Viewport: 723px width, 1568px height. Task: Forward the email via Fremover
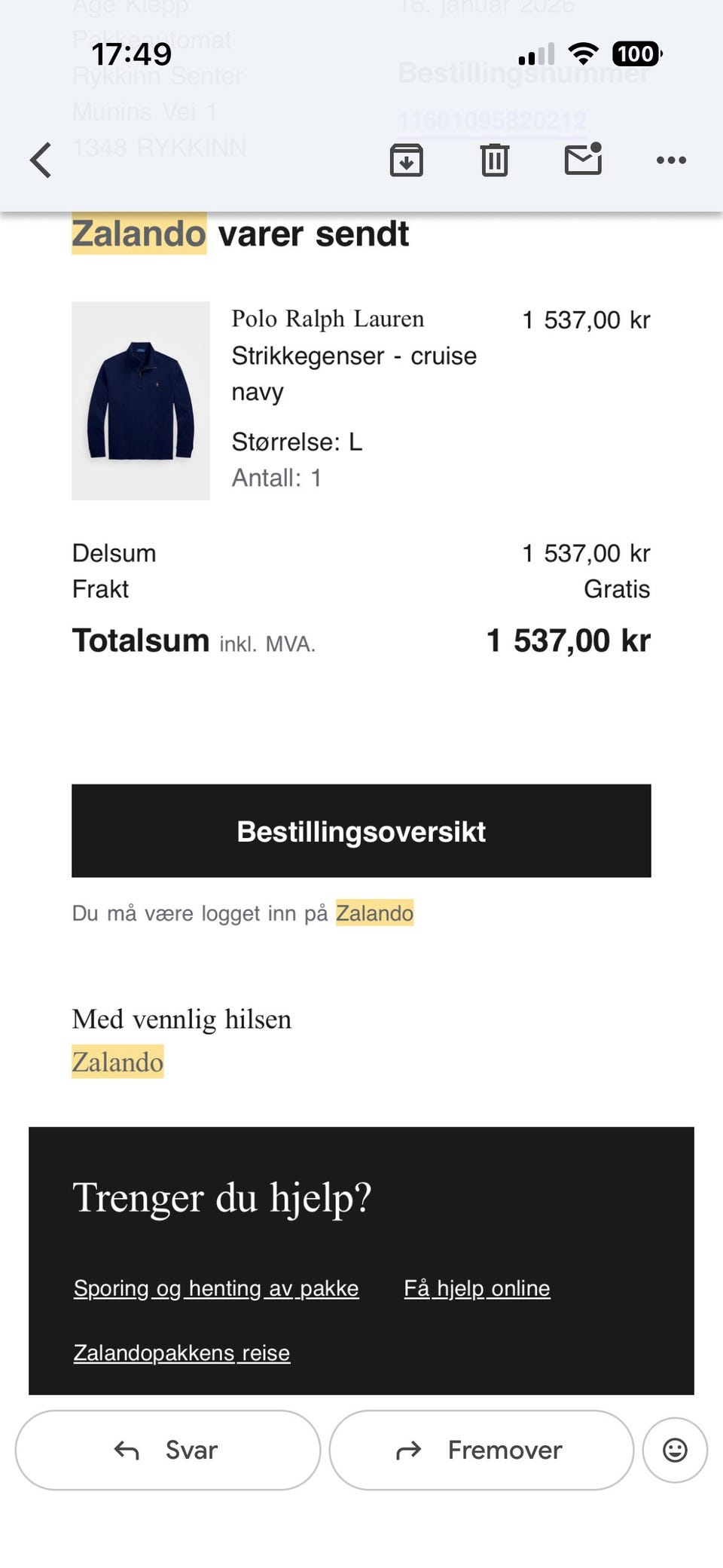(x=480, y=1449)
